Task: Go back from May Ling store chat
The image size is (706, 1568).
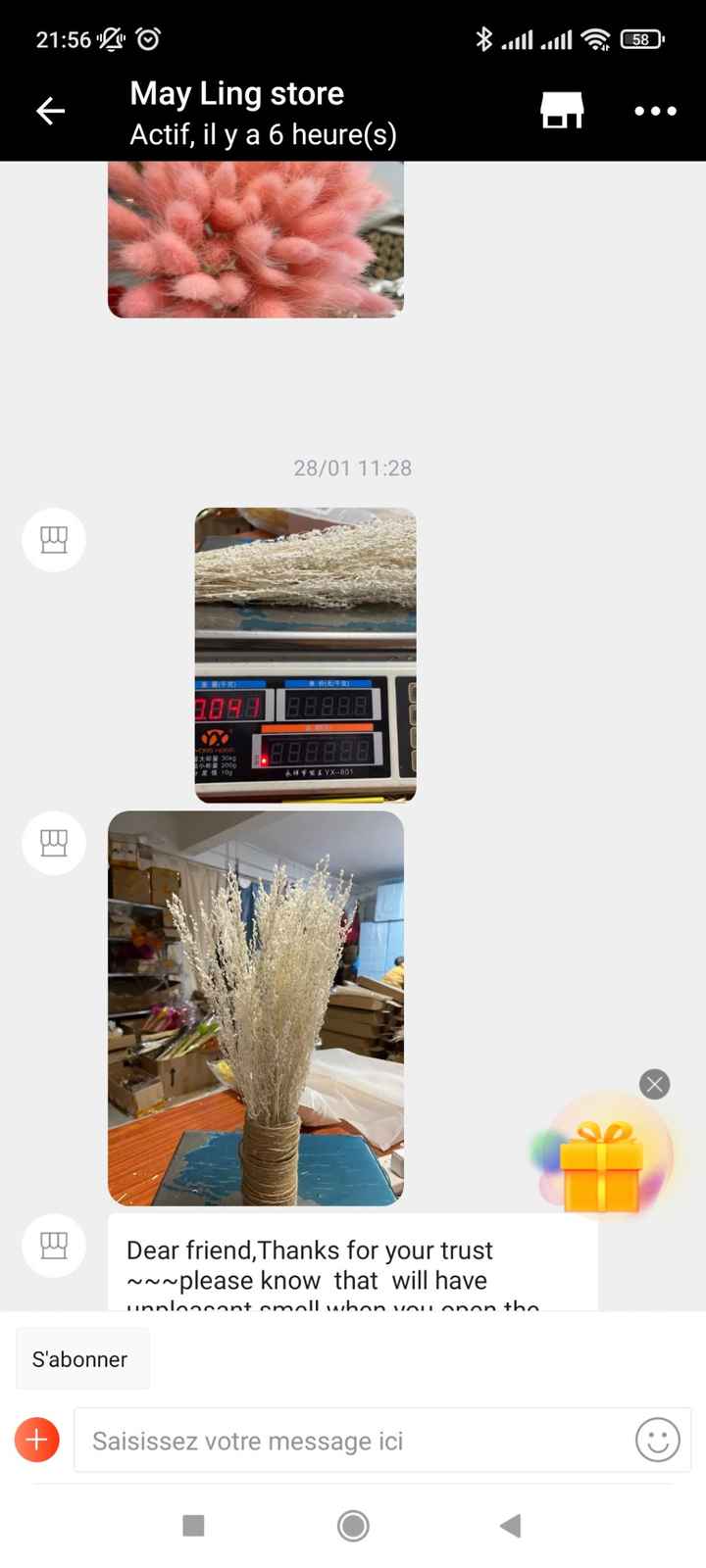Action: point(50,112)
